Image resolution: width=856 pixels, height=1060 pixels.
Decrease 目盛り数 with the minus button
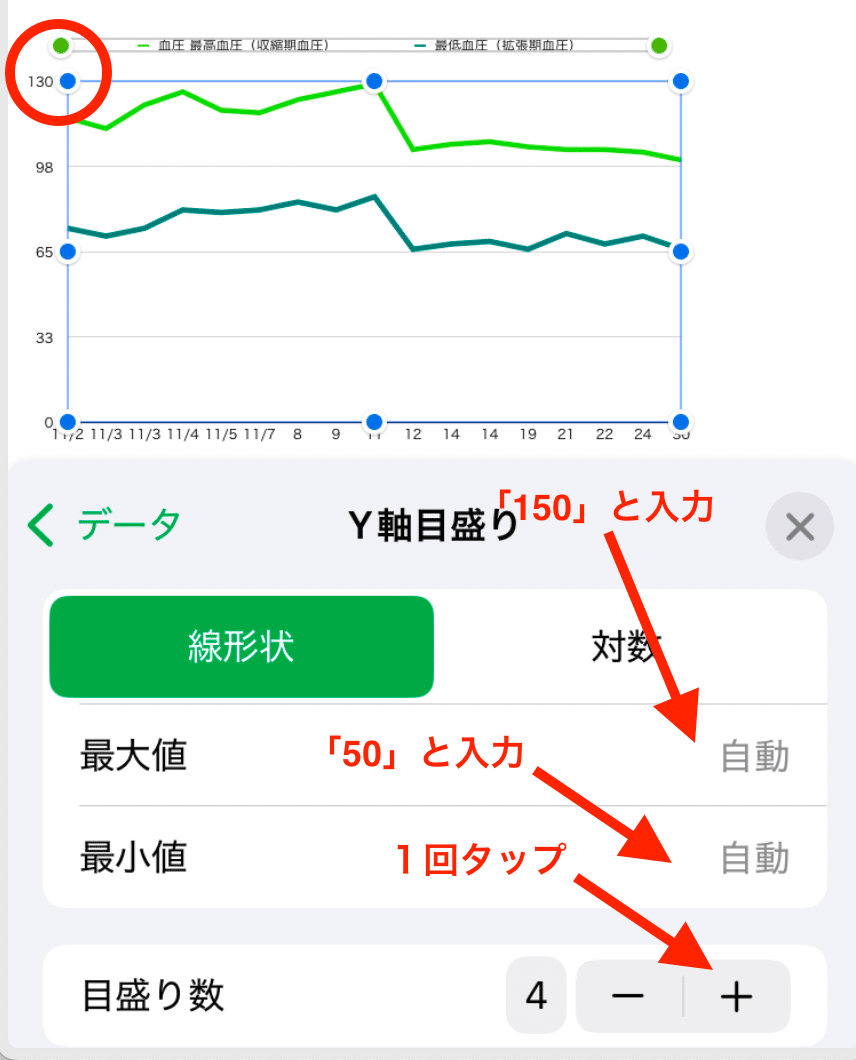(x=629, y=996)
